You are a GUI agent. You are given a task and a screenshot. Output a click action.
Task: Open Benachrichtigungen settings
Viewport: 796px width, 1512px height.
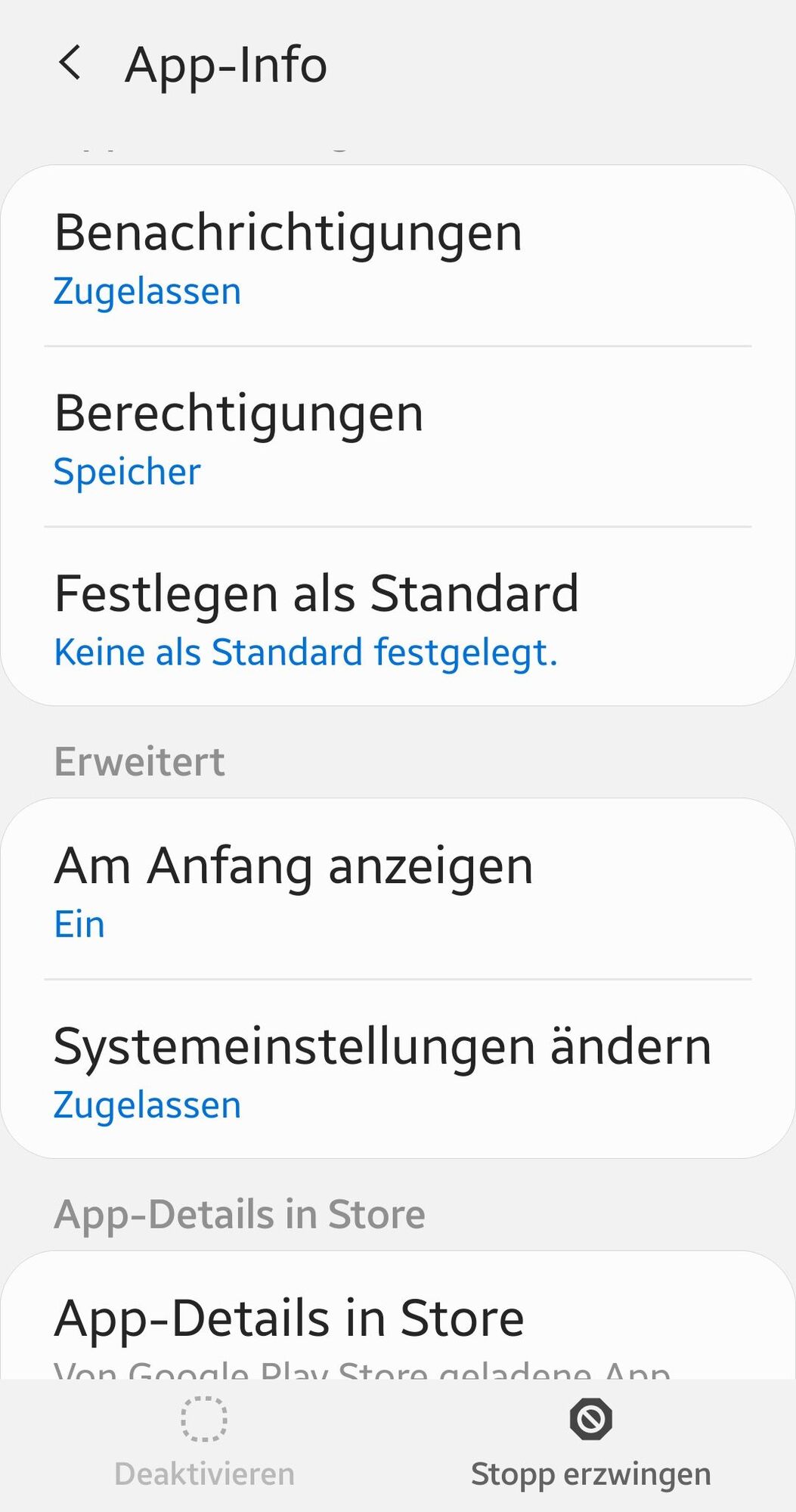coord(398,257)
